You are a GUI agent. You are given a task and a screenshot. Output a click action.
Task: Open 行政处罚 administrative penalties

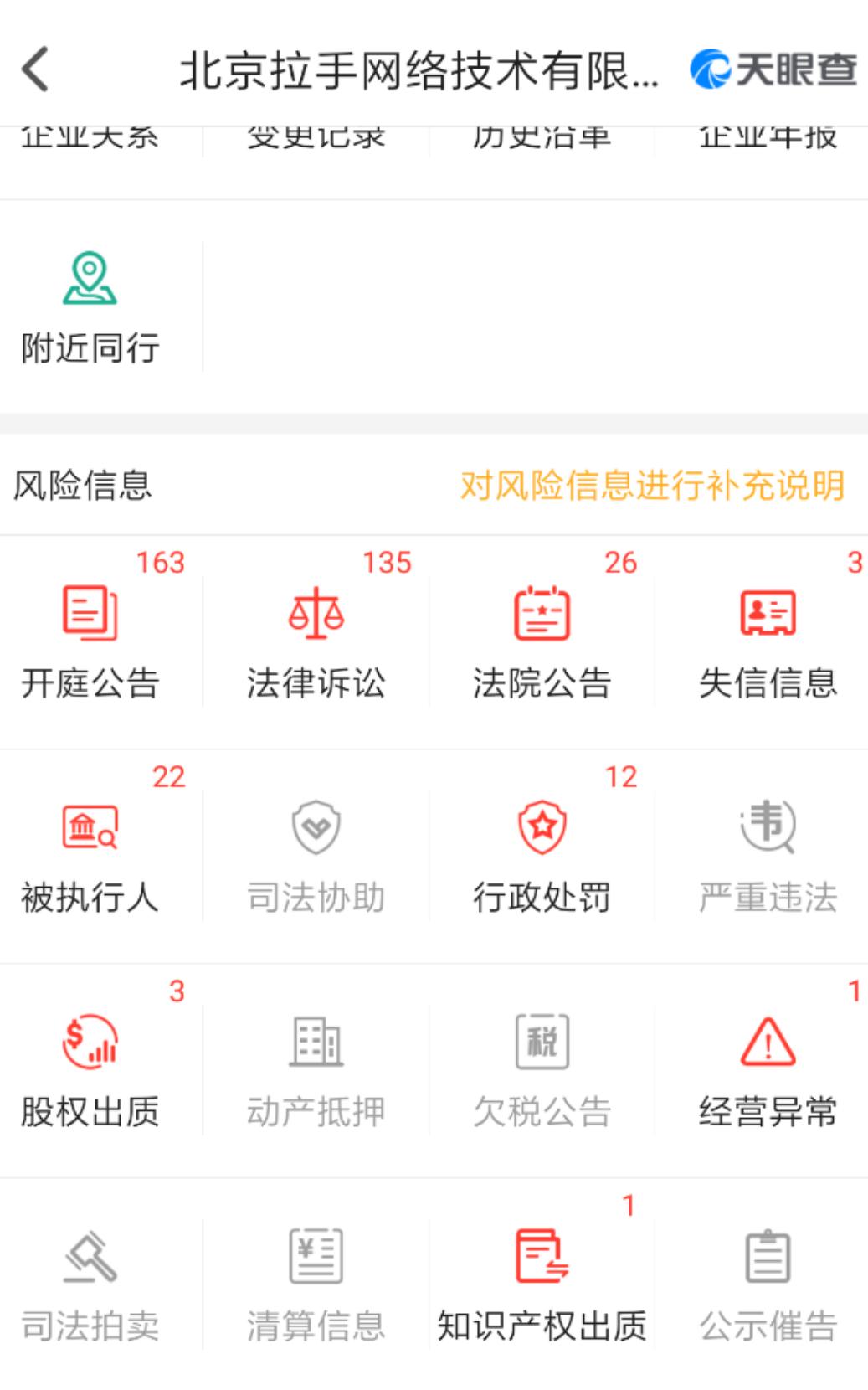pyautogui.click(x=542, y=858)
